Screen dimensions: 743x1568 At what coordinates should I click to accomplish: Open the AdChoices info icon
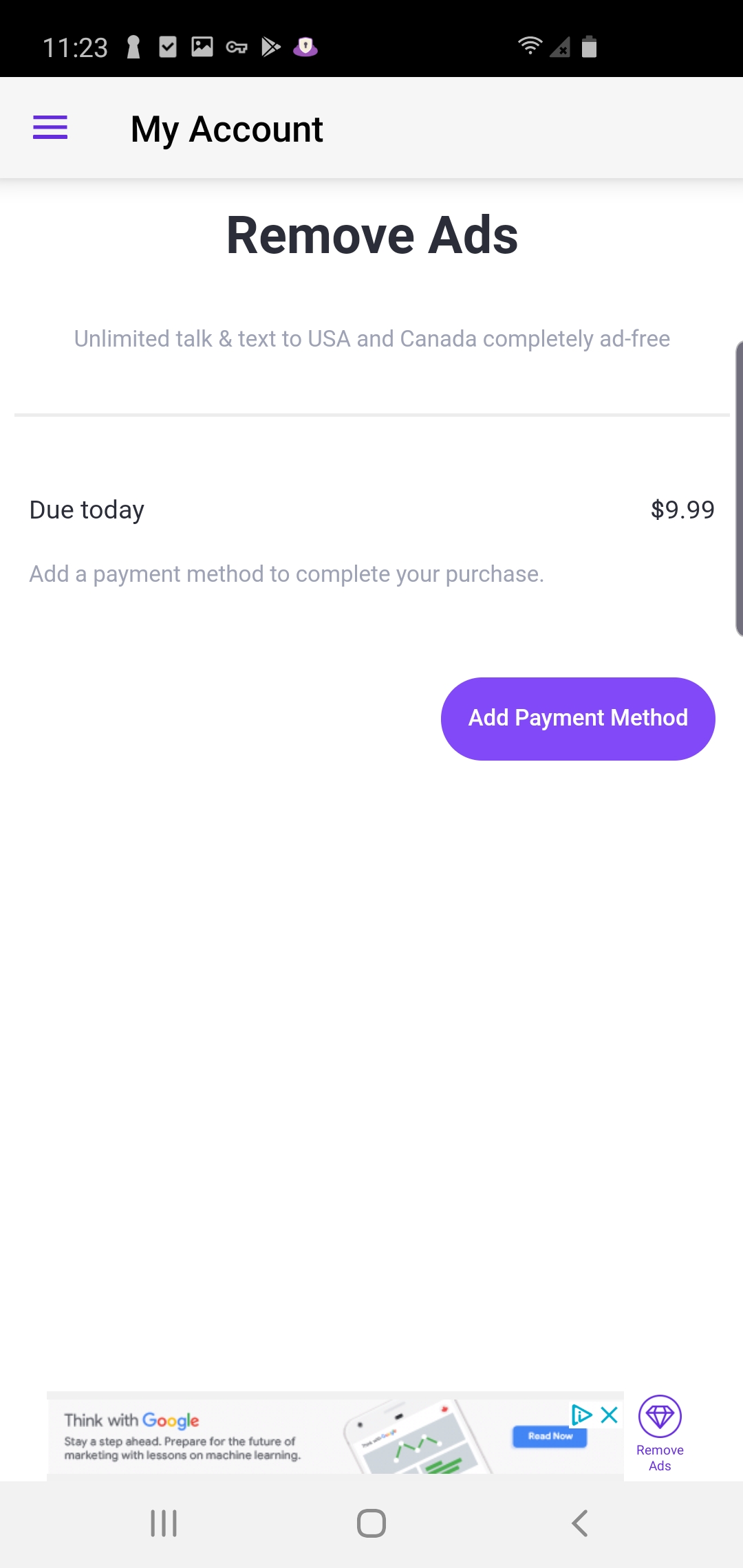coord(582,1415)
